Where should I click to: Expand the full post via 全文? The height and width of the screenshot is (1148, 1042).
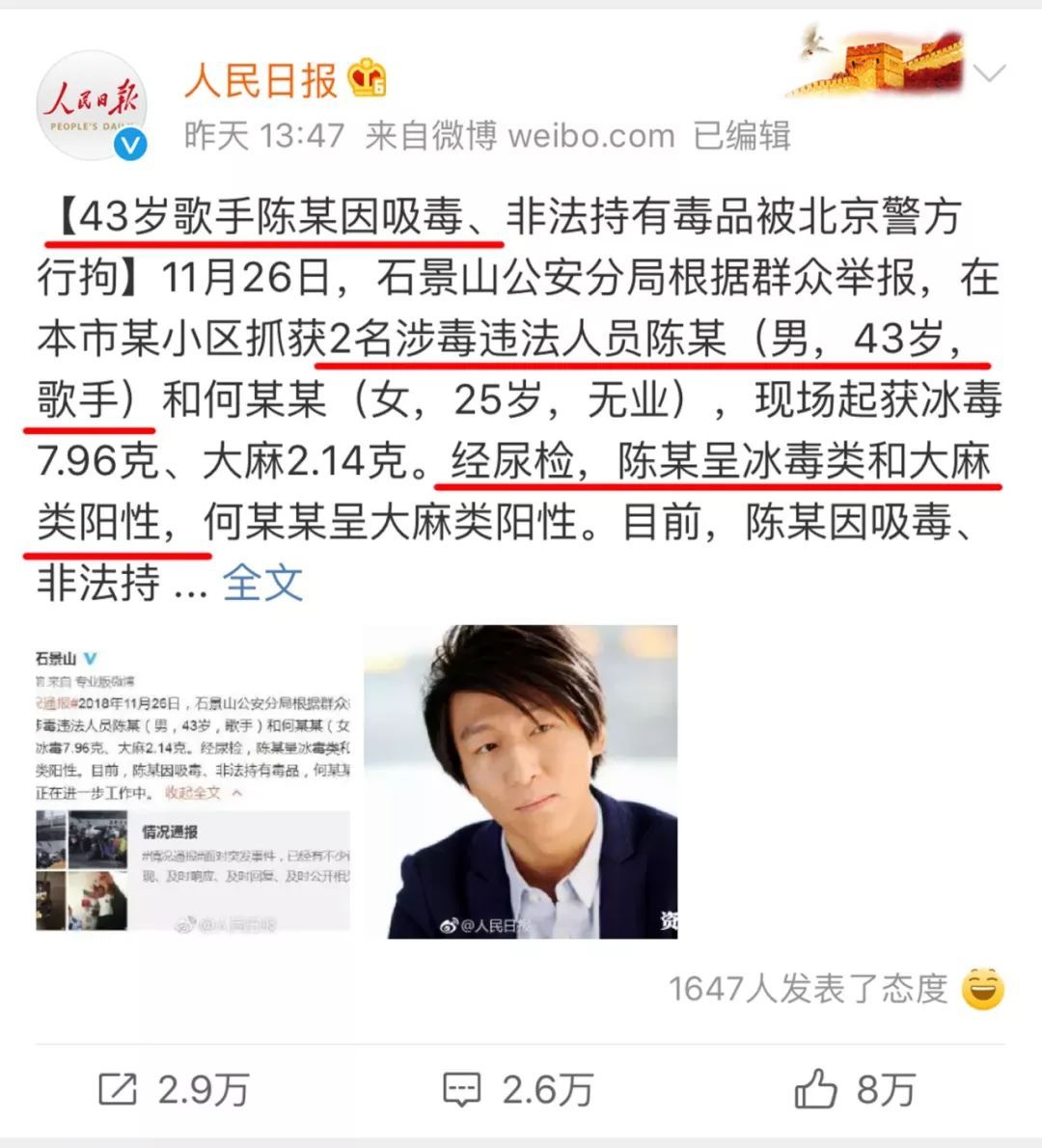pos(262,583)
